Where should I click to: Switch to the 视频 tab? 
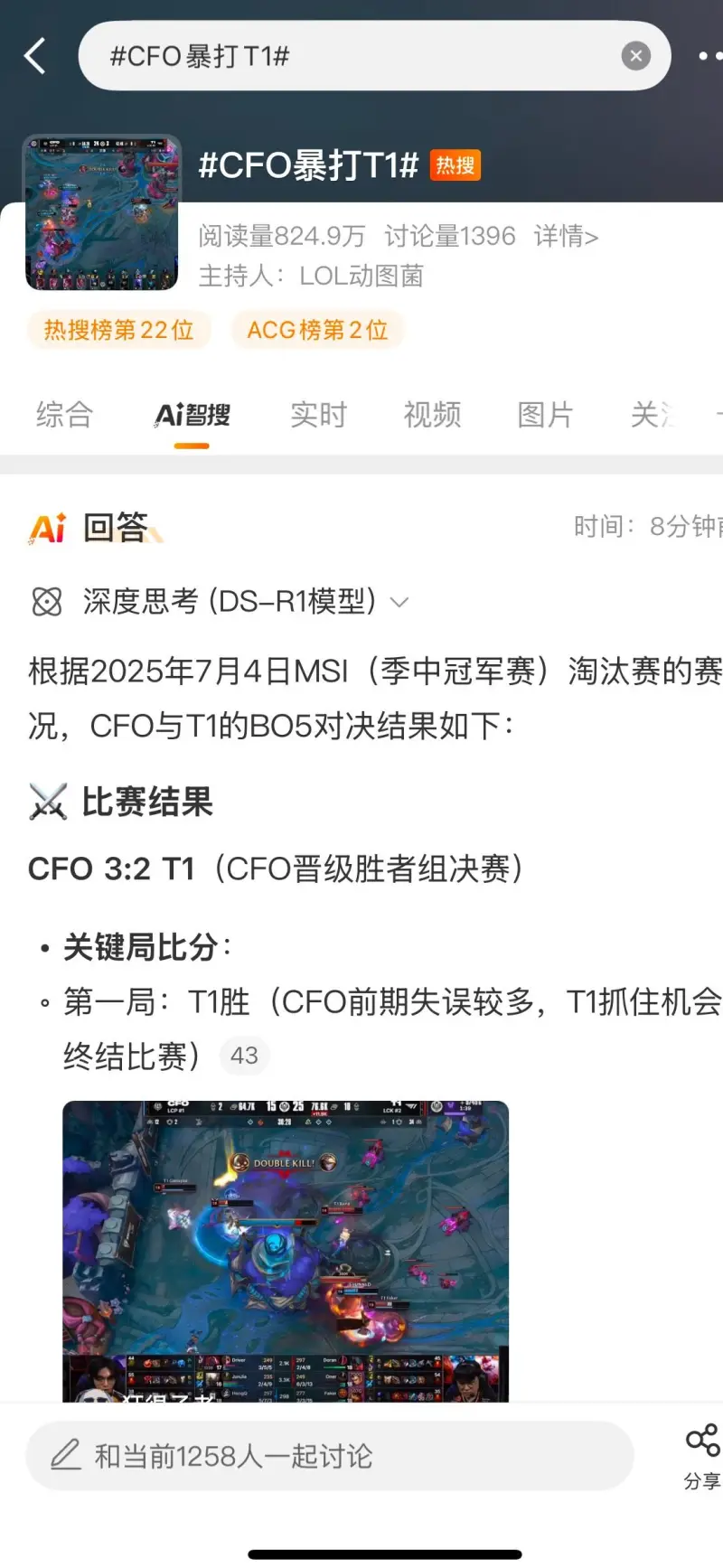[432, 416]
